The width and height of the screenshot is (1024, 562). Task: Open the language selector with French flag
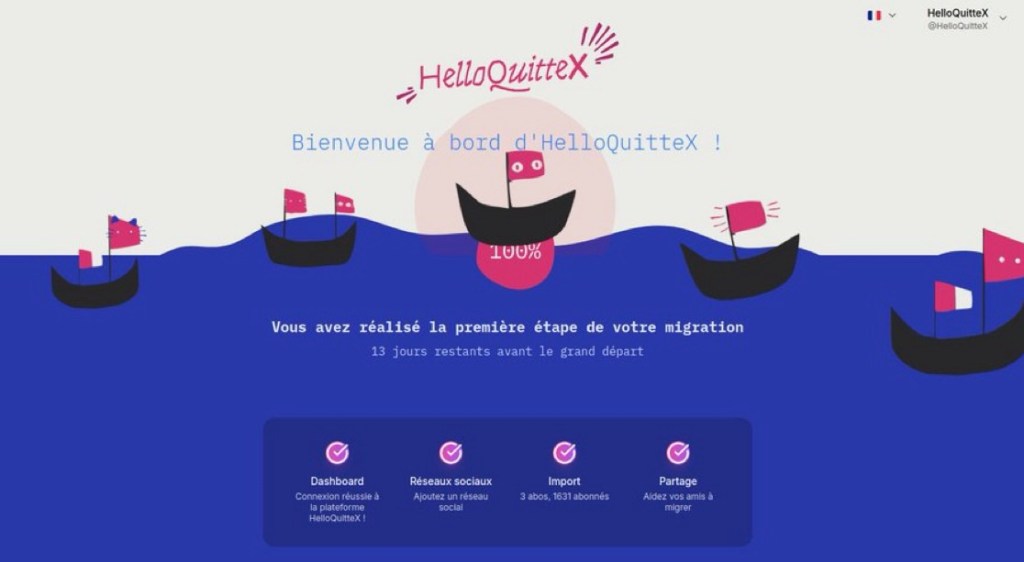(x=881, y=15)
